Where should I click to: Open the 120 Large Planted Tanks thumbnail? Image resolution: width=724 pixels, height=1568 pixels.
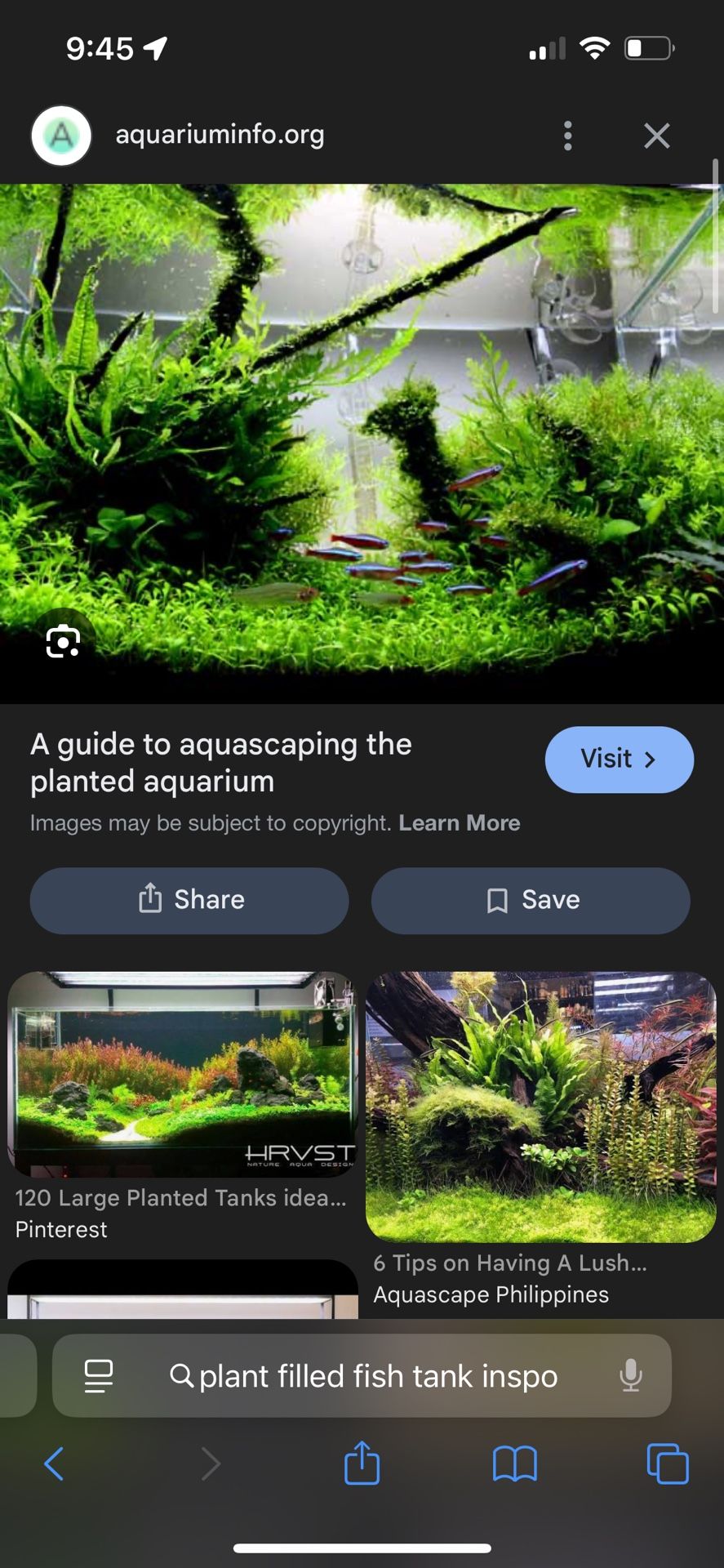coord(182,1072)
